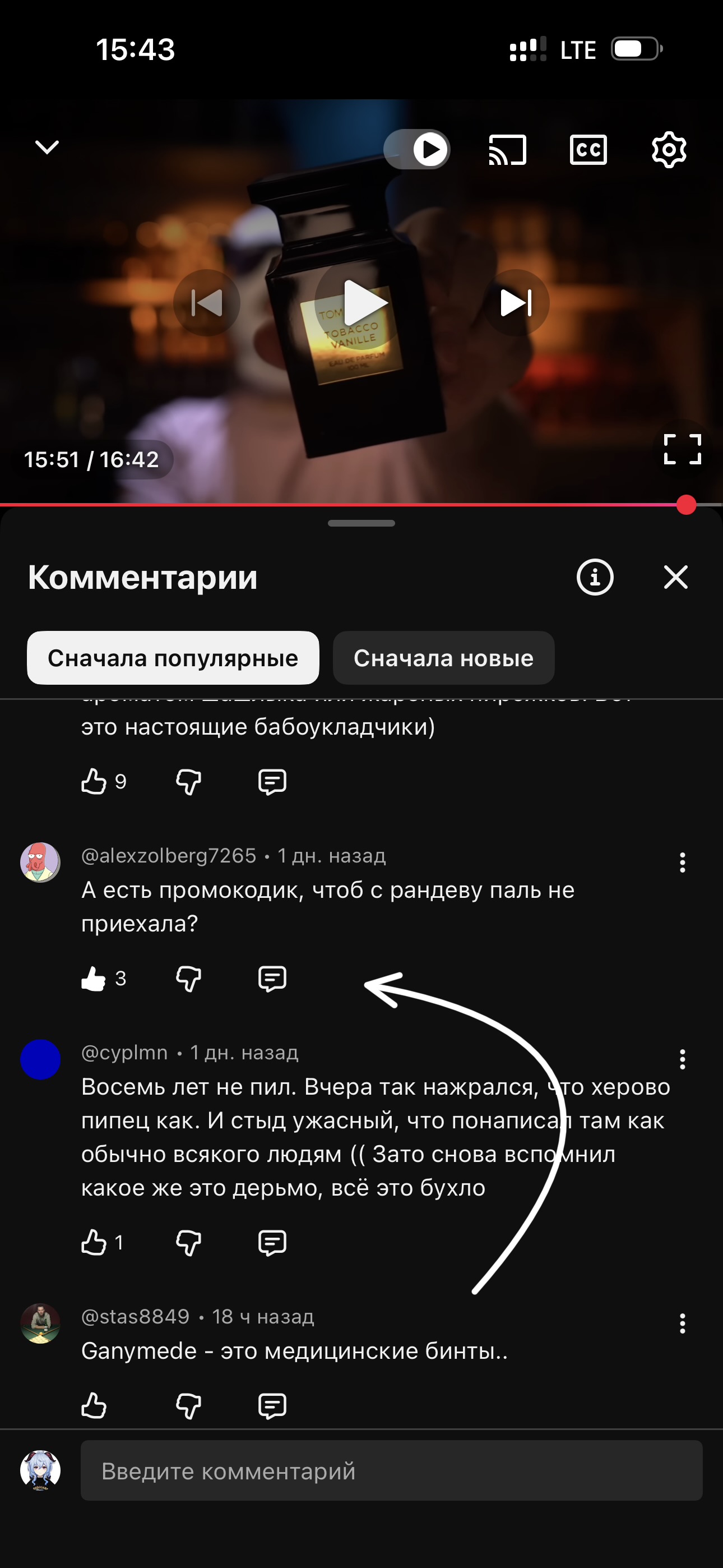The width and height of the screenshot is (723, 1568).
Task: Like the comment by @stas8849
Action: [x=94, y=1405]
